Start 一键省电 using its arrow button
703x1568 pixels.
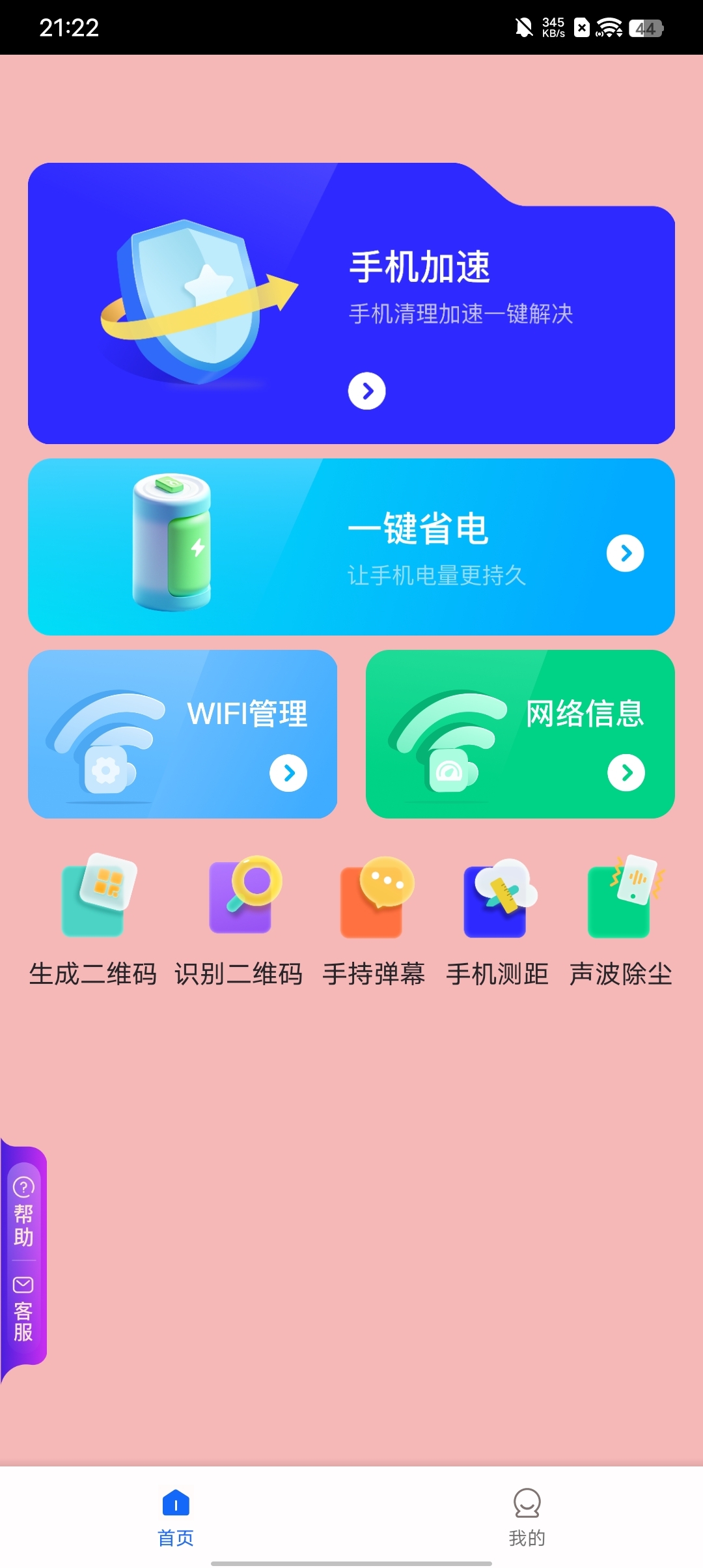point(626,552)
